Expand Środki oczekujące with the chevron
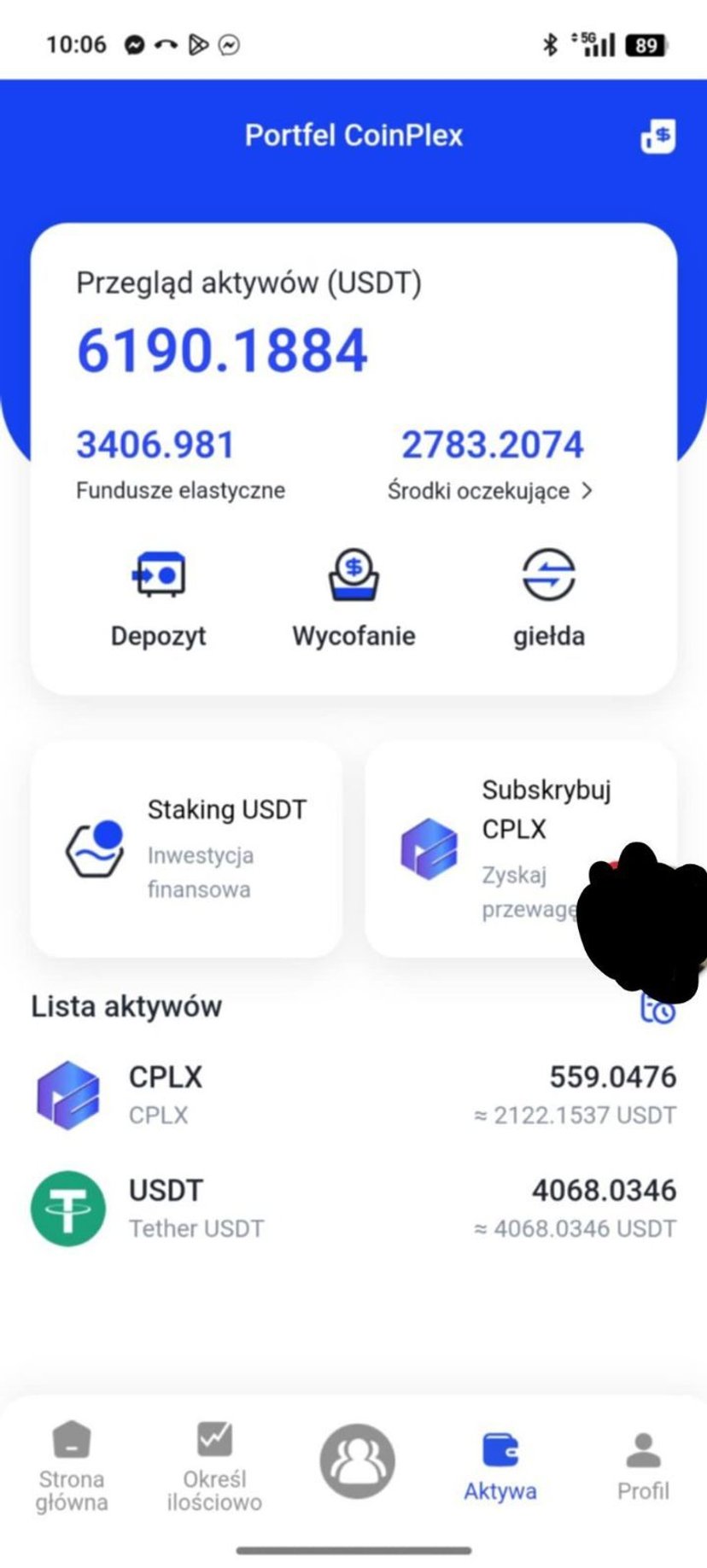 pyautogui.click(x=587, y=491)
